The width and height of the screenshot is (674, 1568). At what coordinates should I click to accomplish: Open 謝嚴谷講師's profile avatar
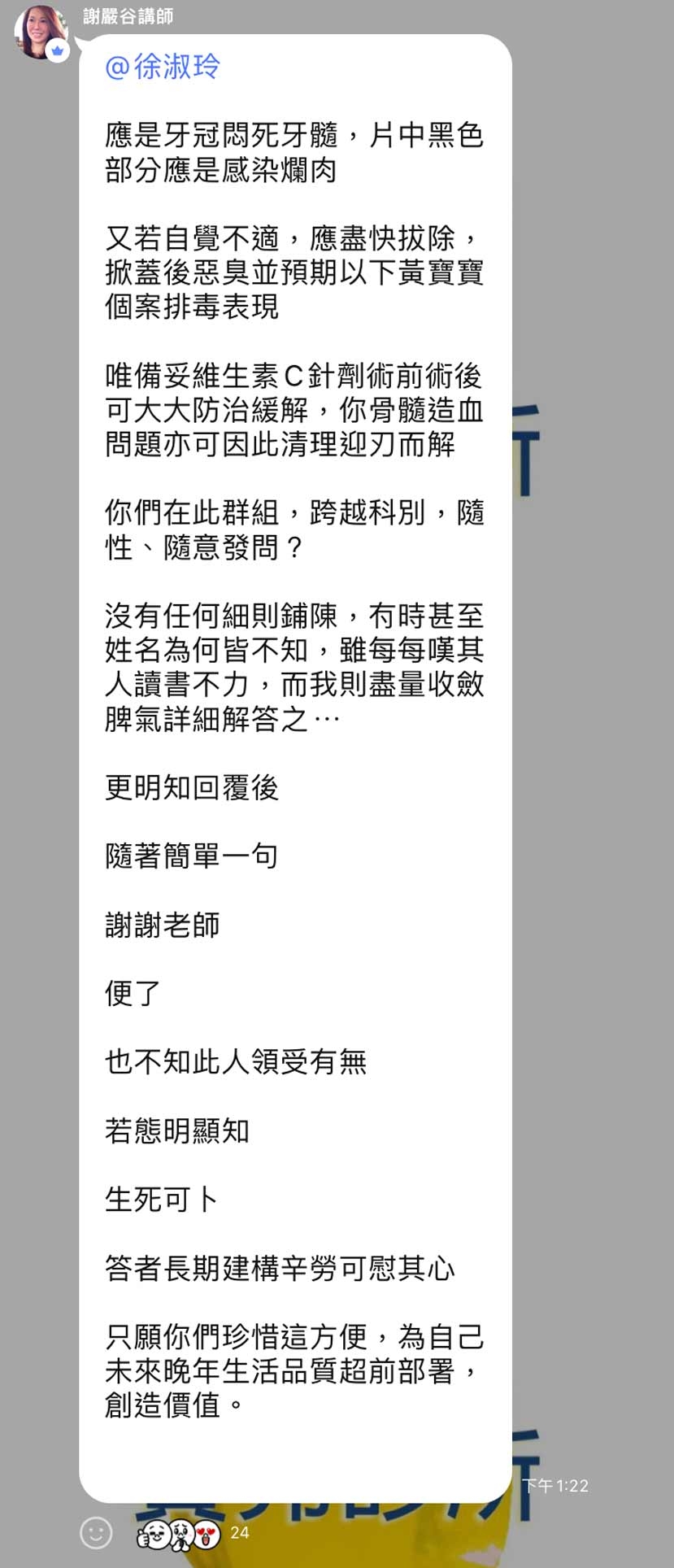40,33
